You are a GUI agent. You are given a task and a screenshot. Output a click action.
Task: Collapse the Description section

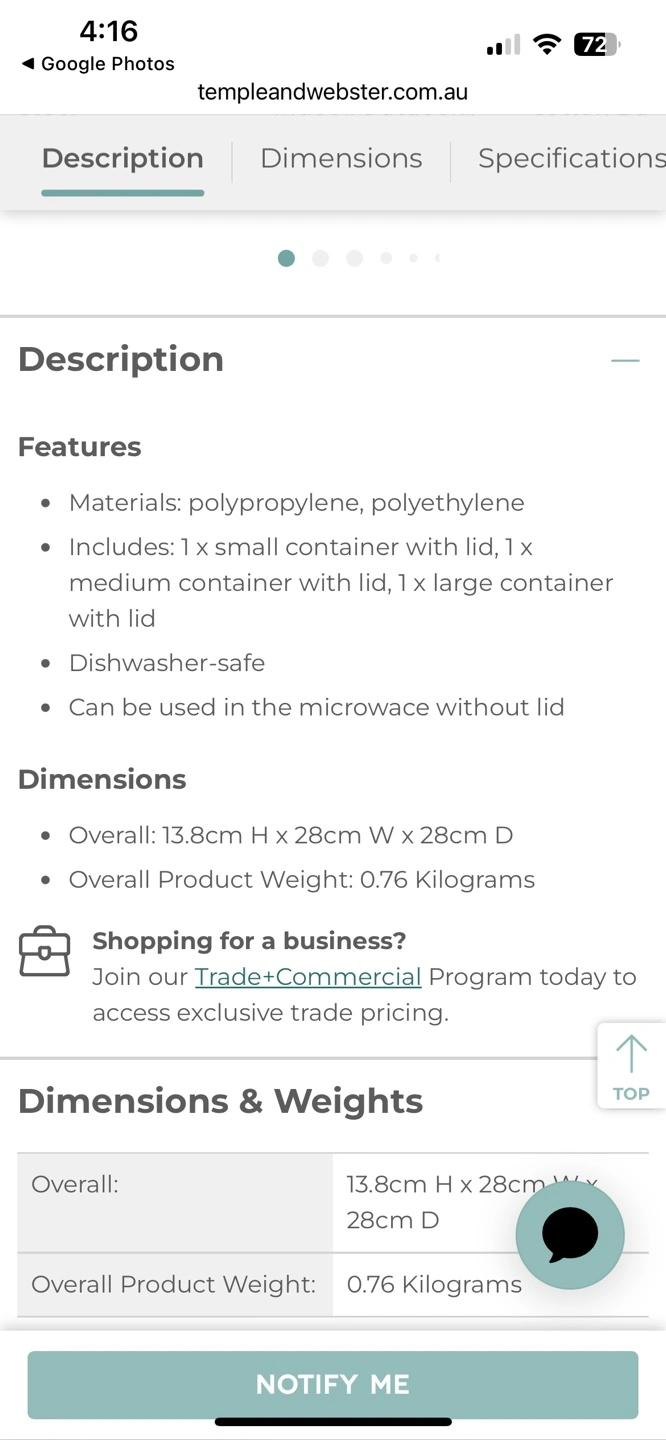click(x=625, y=360)
